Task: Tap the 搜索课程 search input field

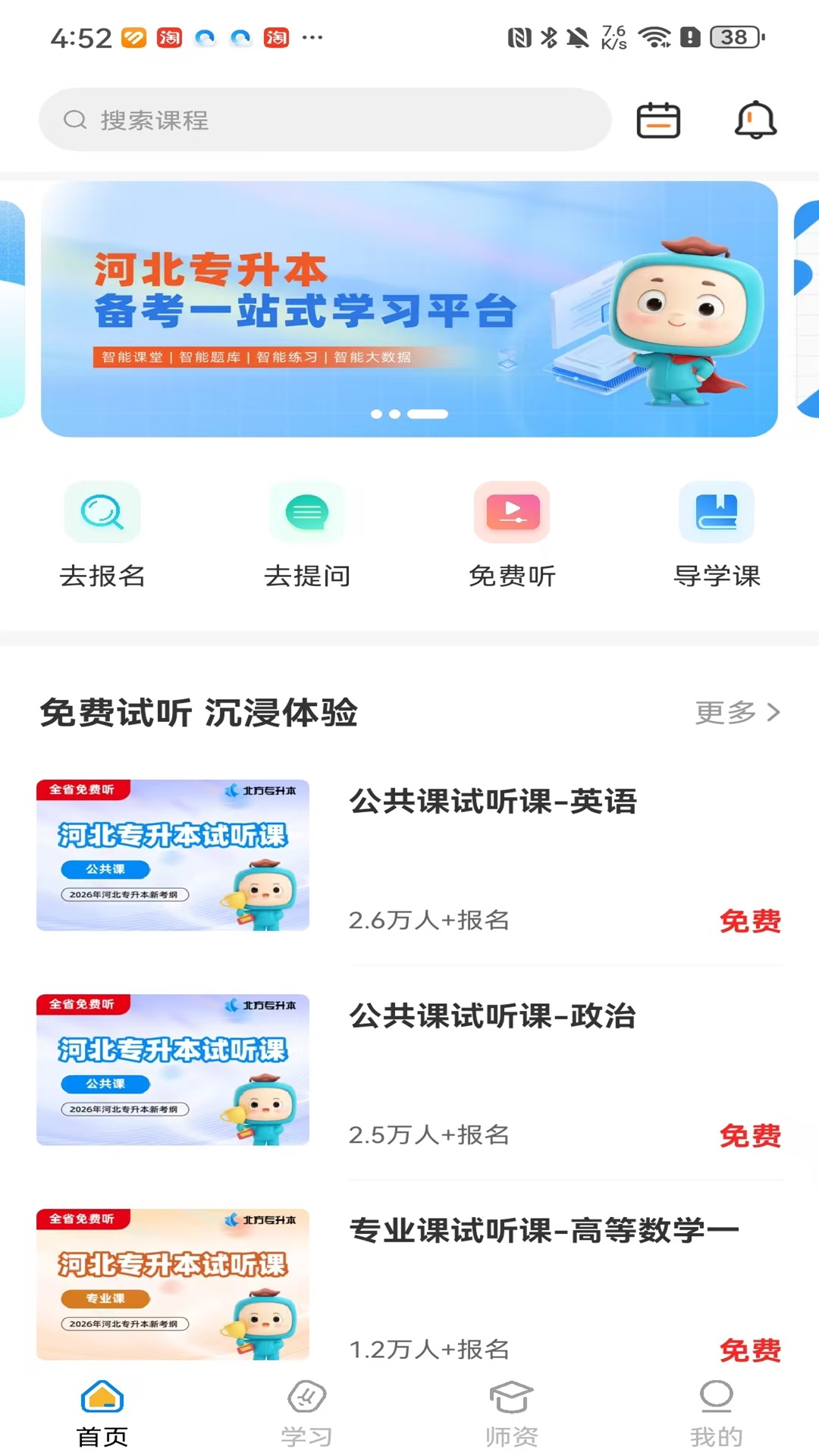Action: coord(326,119)
